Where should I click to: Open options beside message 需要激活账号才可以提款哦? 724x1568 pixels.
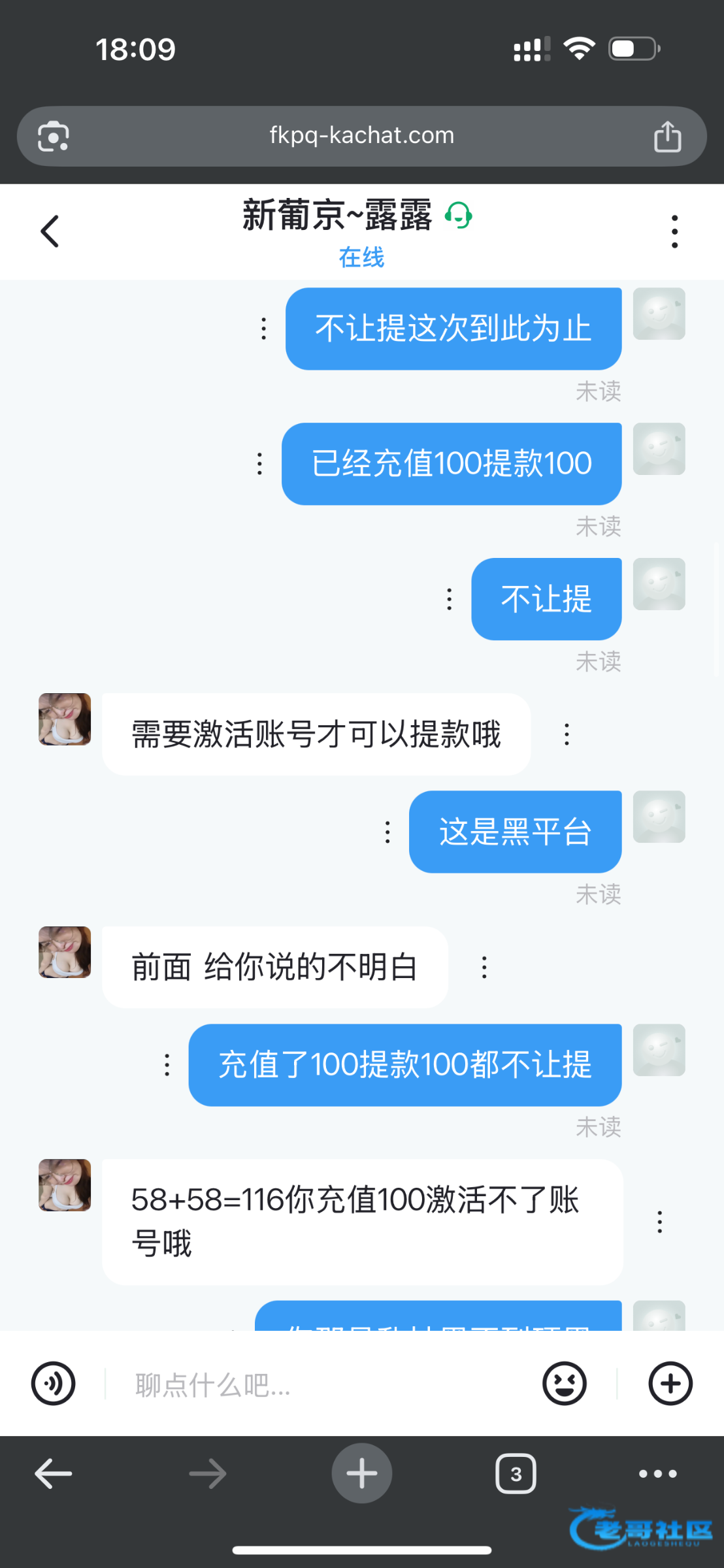[x=567, y=734]
